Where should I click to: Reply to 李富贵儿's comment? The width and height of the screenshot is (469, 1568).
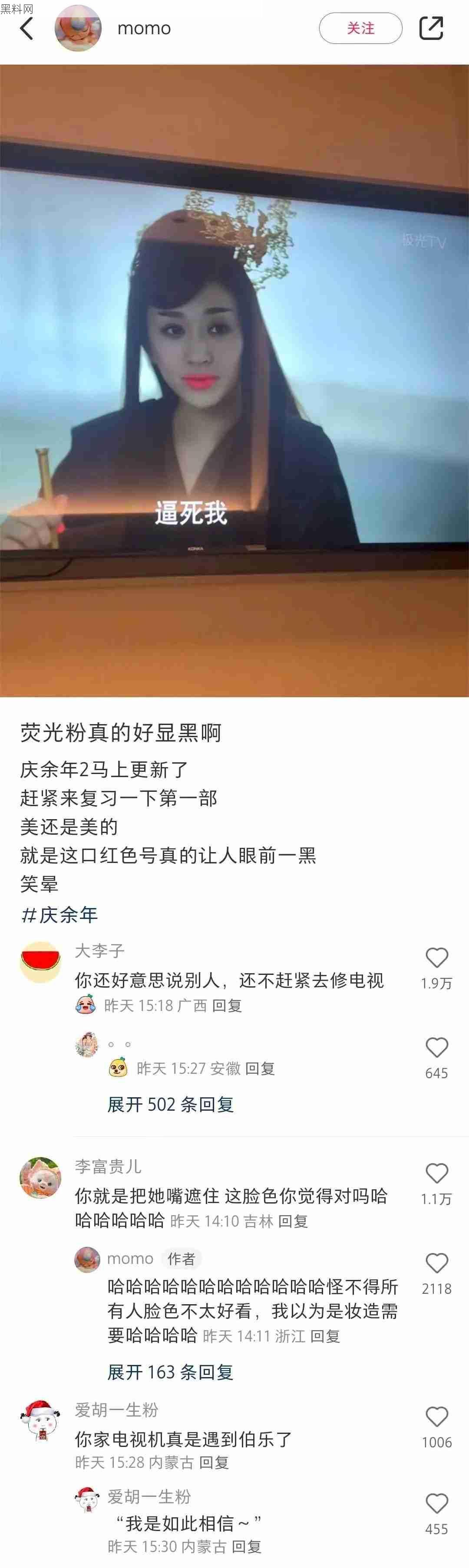point(293,1221)
